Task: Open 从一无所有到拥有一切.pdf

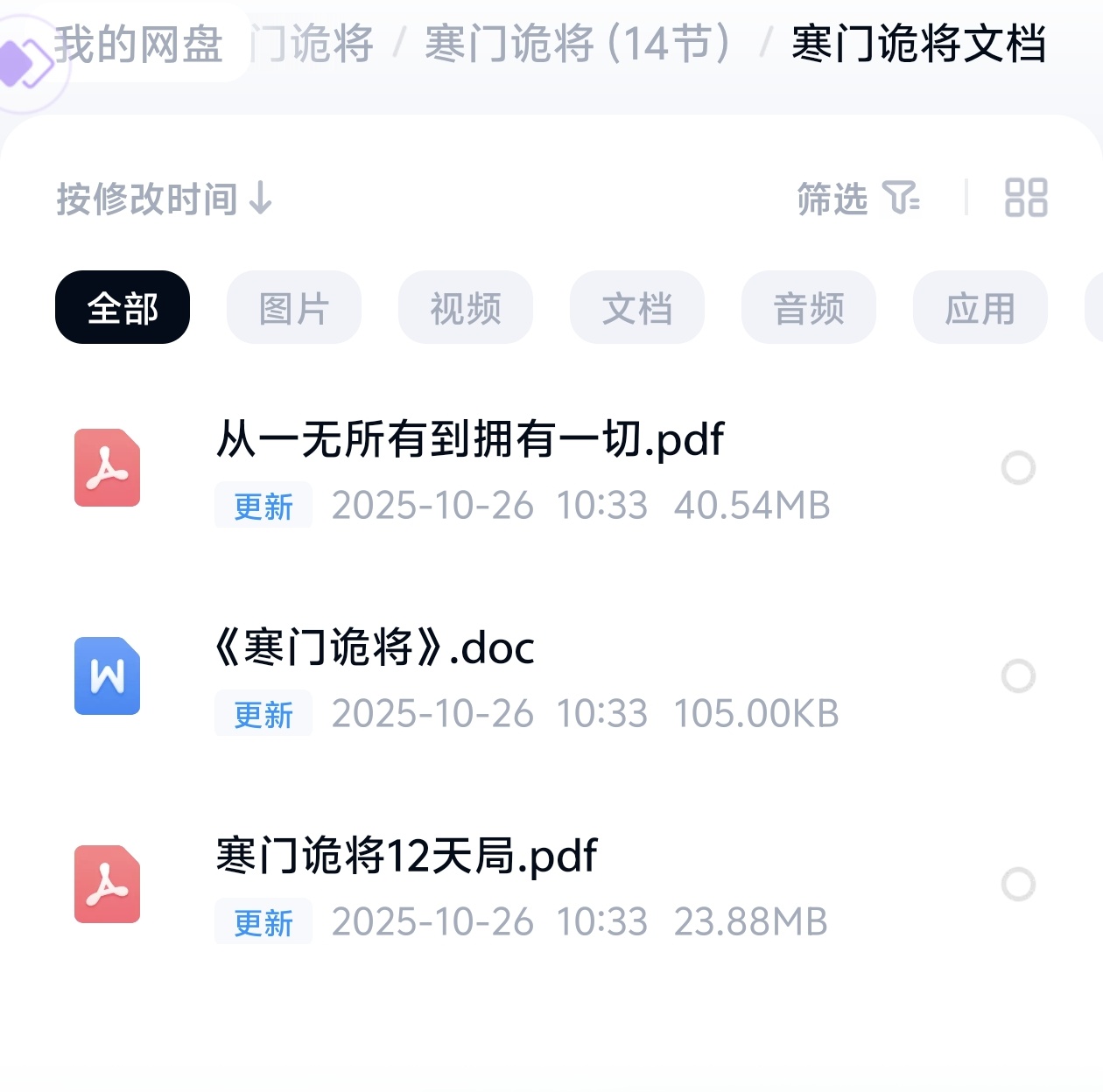Action: pos(470,439)
